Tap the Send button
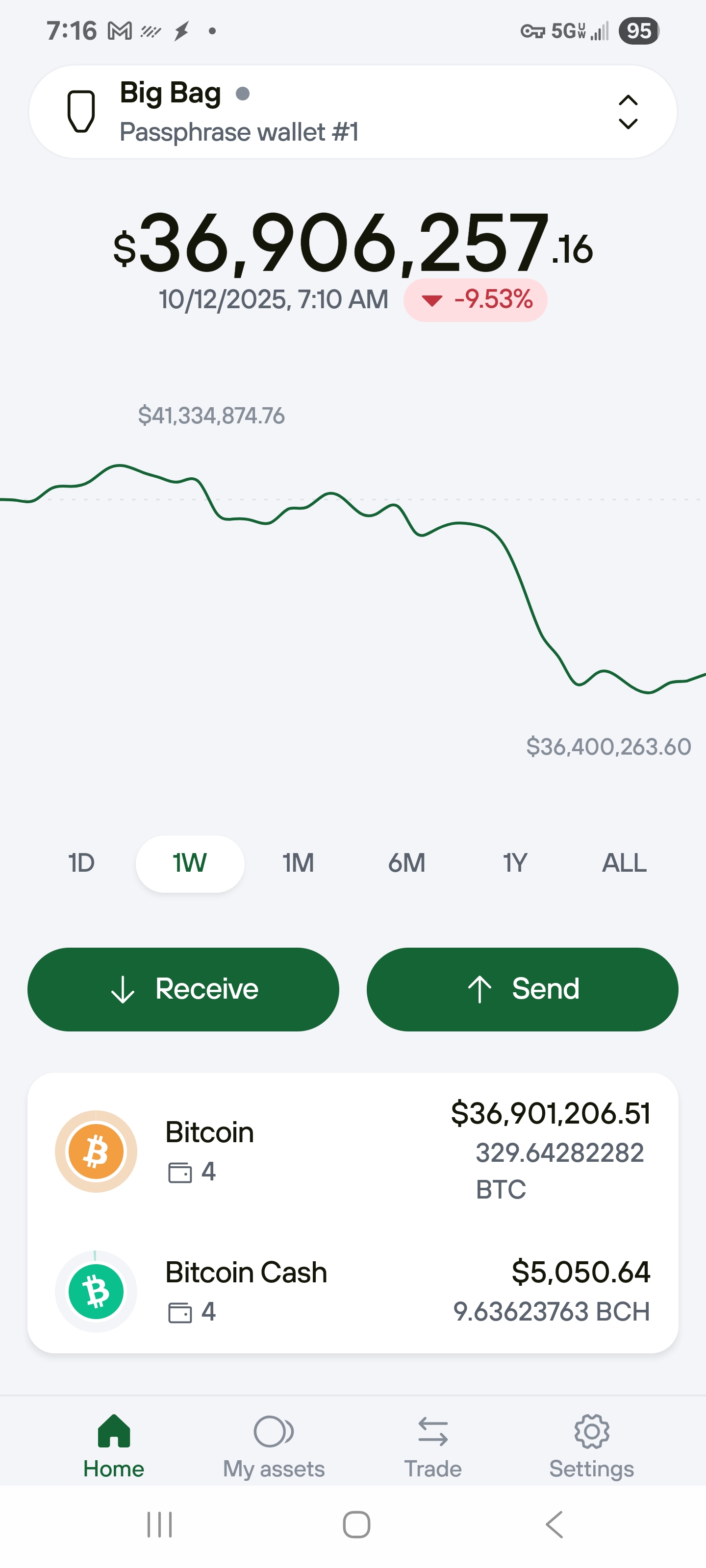 522,989
